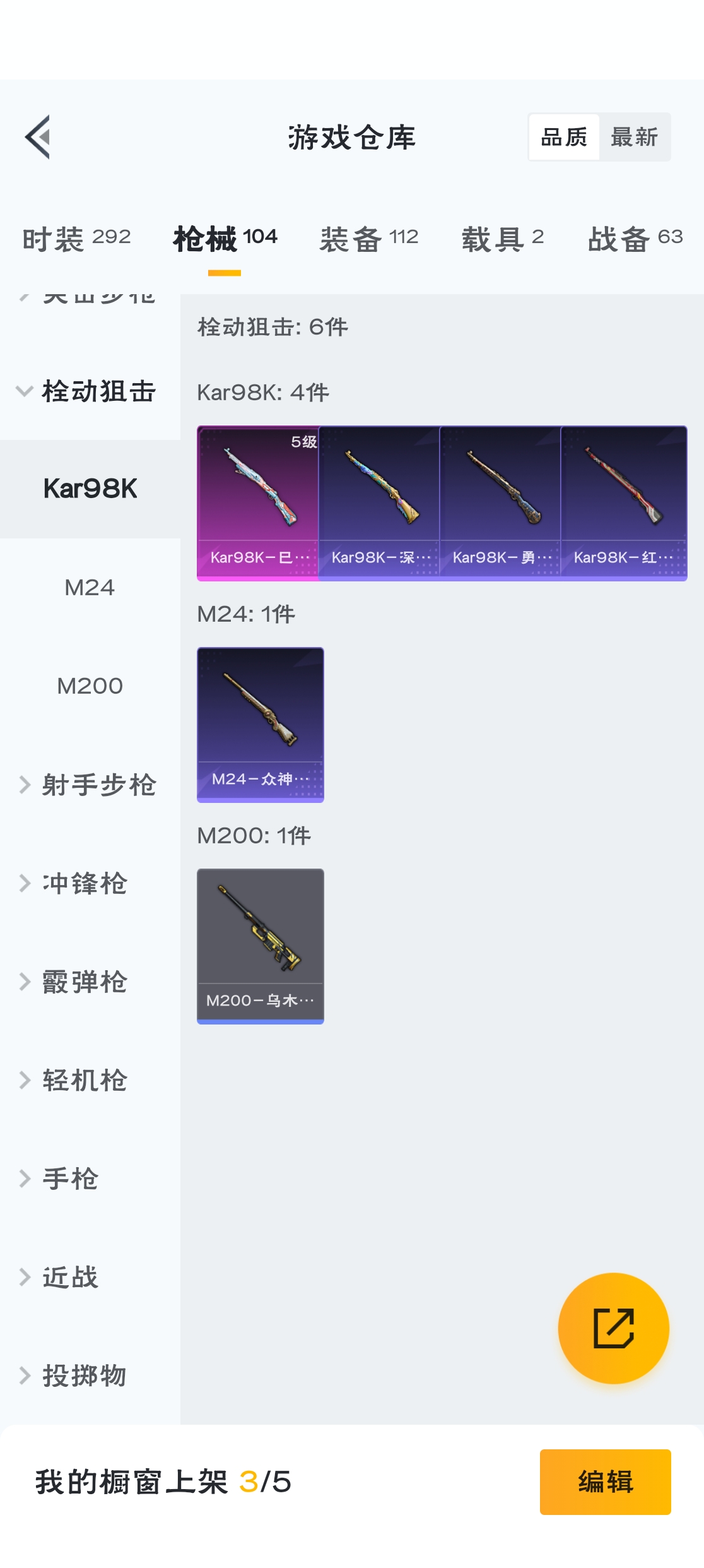Screen dimensions: 704x1568
Task: Open the M200-乌木 skin card
Action: click(x=261, y=946)
